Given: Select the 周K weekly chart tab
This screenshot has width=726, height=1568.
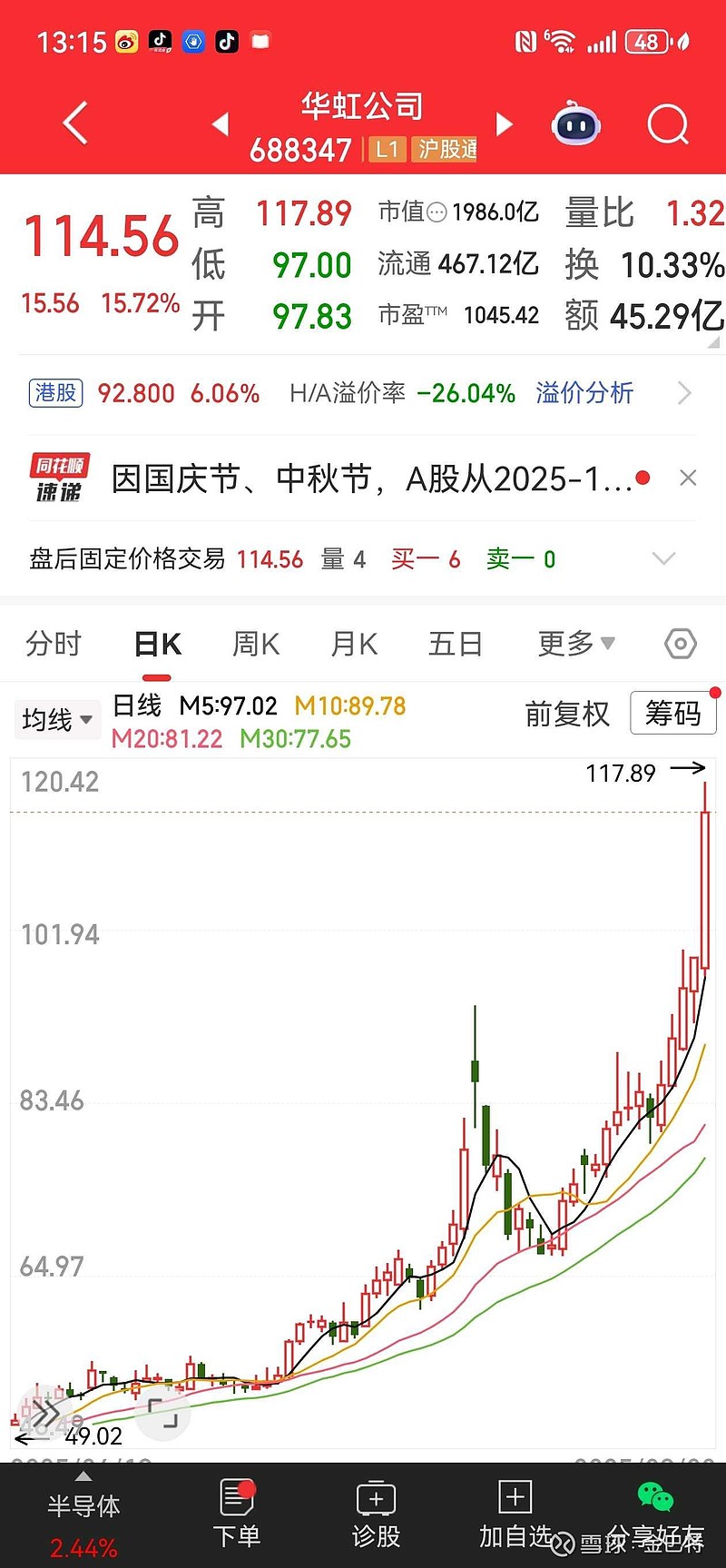Looking at the screenshot, I should (256, 644).
